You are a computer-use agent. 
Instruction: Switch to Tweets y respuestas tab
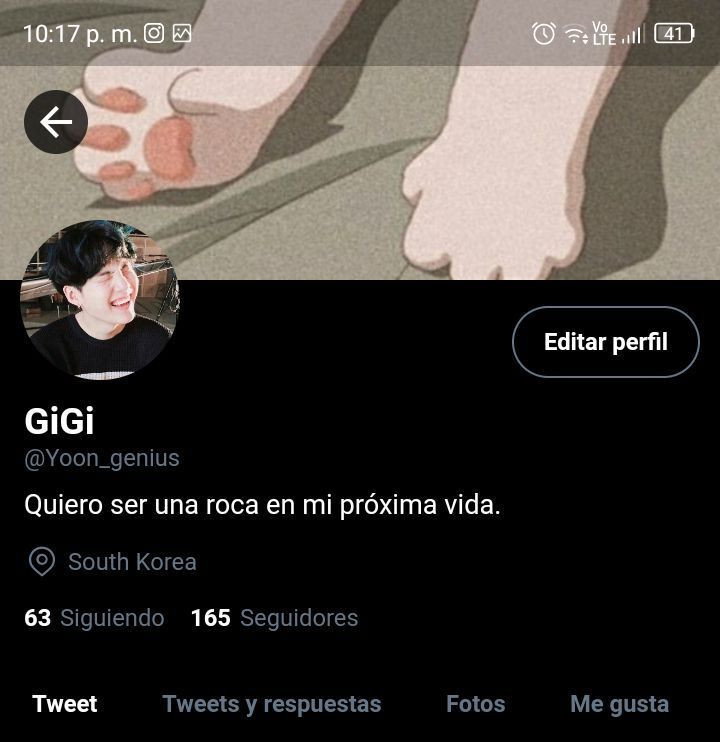click(x=271, y=704)
